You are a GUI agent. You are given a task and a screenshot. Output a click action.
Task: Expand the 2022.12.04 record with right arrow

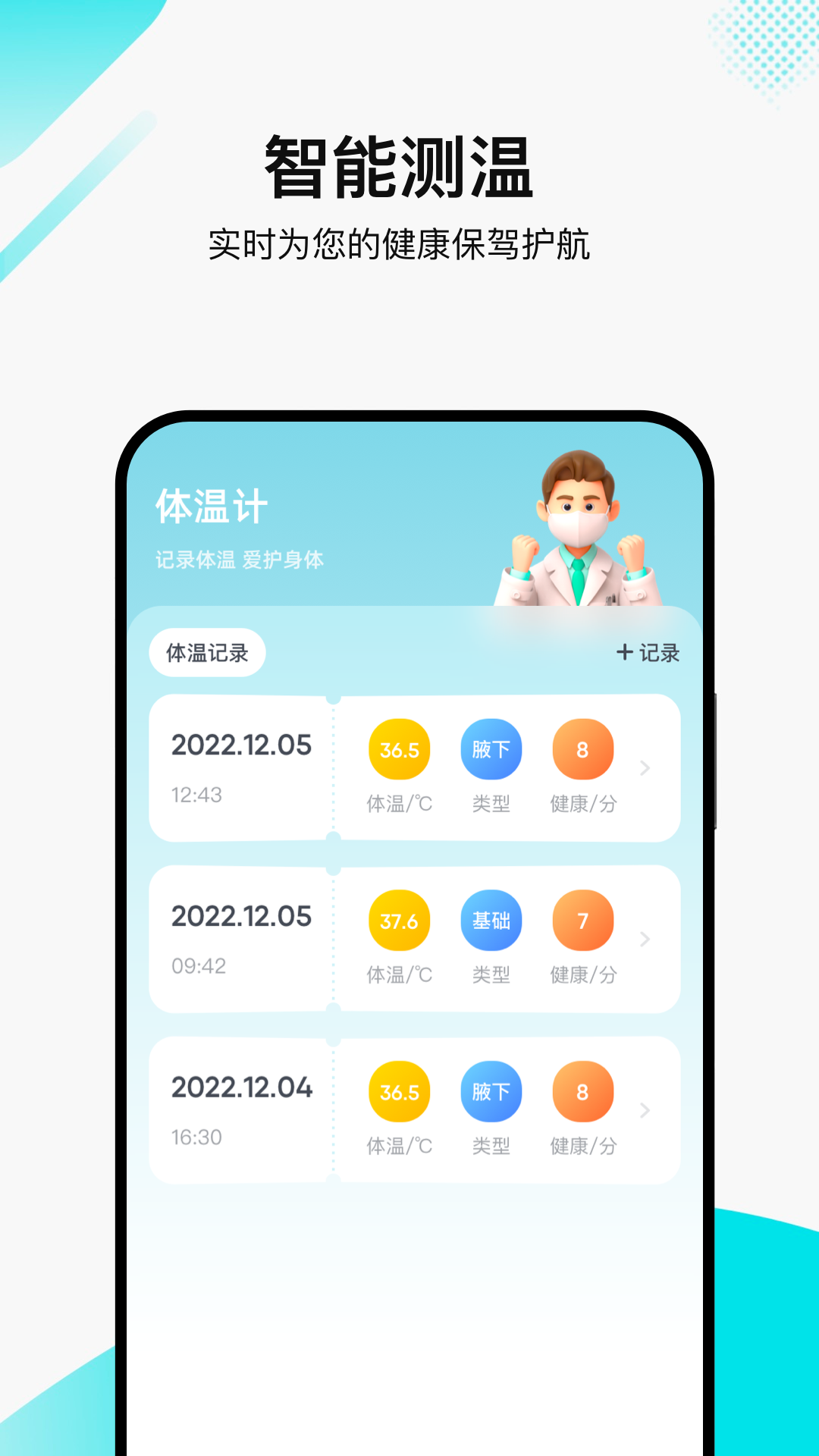(x=645, y=1109)
